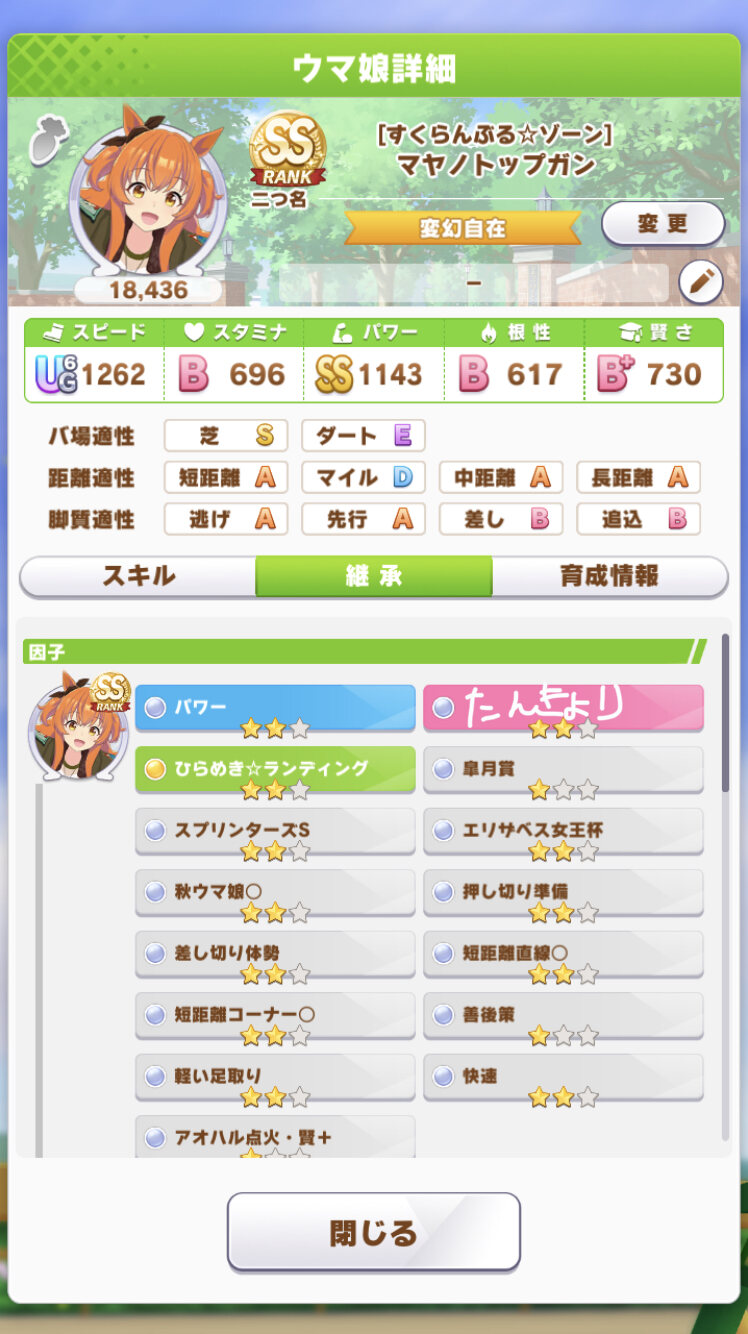Screen dimensions: 748x1334
Task: Close the dialog with 閉じる
Action: pyautogui.click(x=374, y=1232)
